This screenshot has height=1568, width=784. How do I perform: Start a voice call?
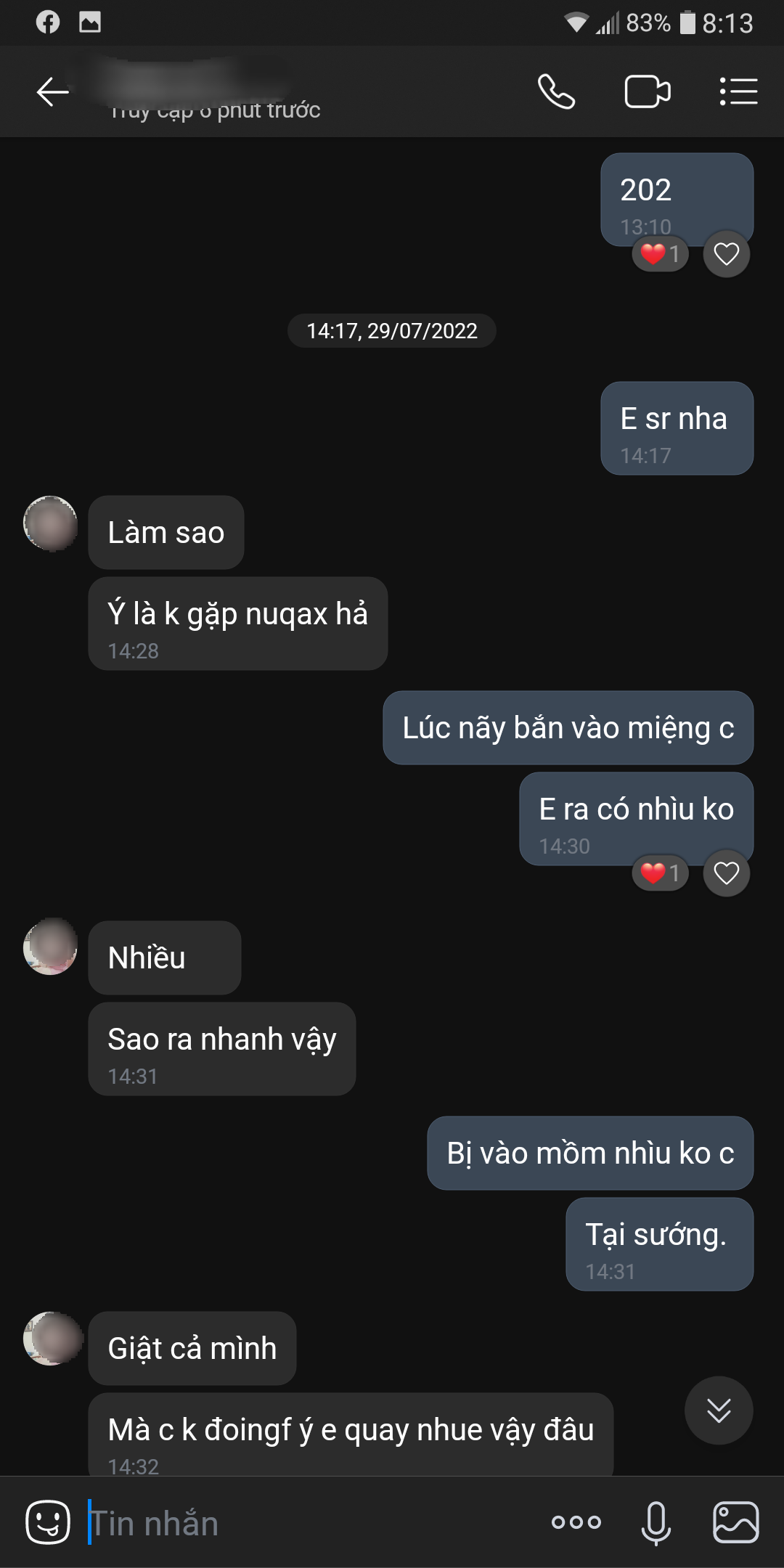(556, 92)
